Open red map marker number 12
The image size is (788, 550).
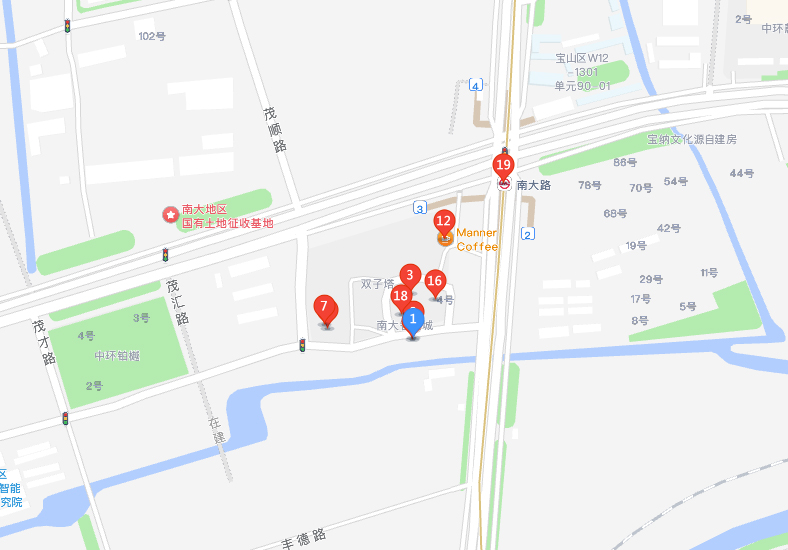point(444,222)
